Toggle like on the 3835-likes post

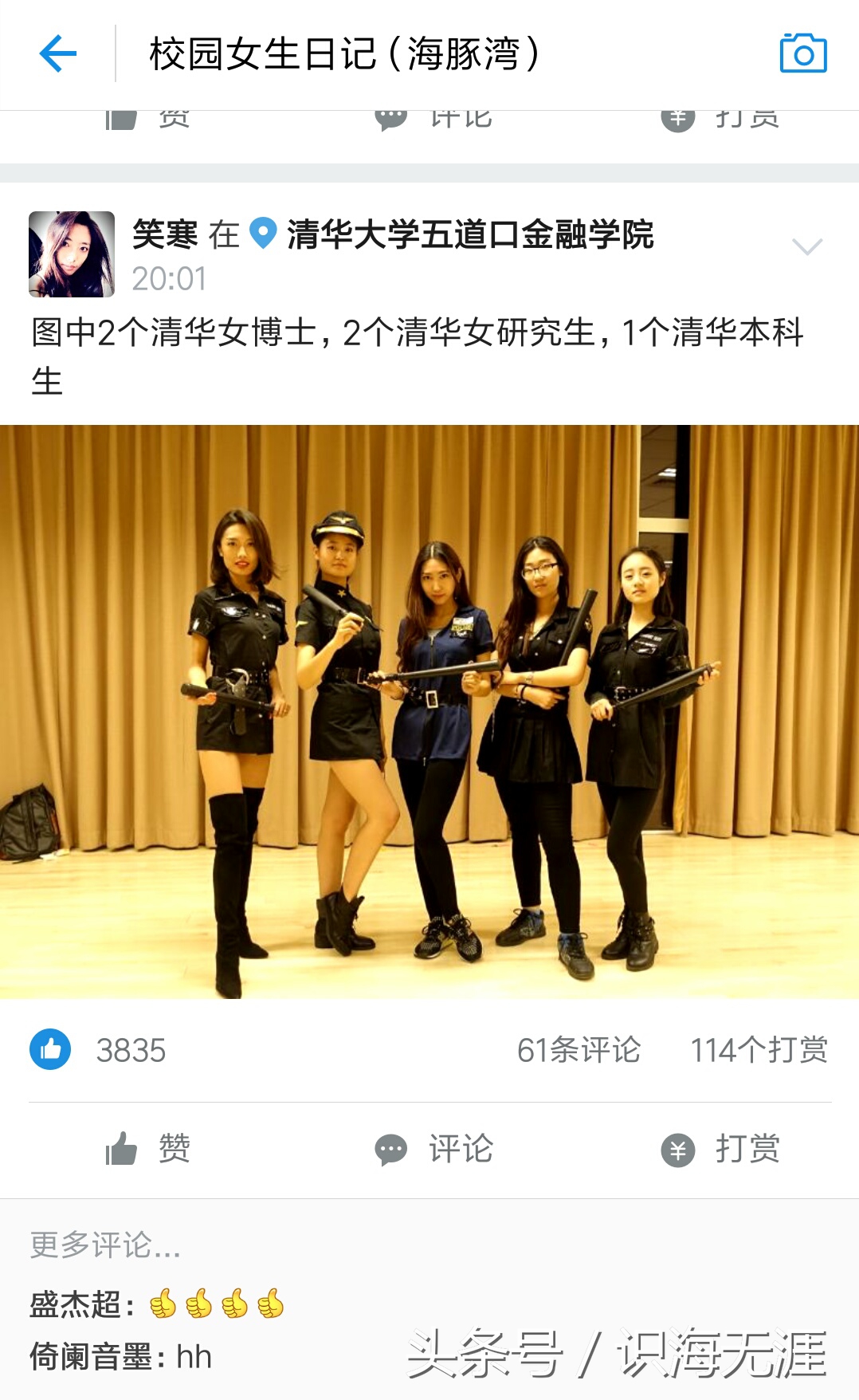pos(49,1050)
